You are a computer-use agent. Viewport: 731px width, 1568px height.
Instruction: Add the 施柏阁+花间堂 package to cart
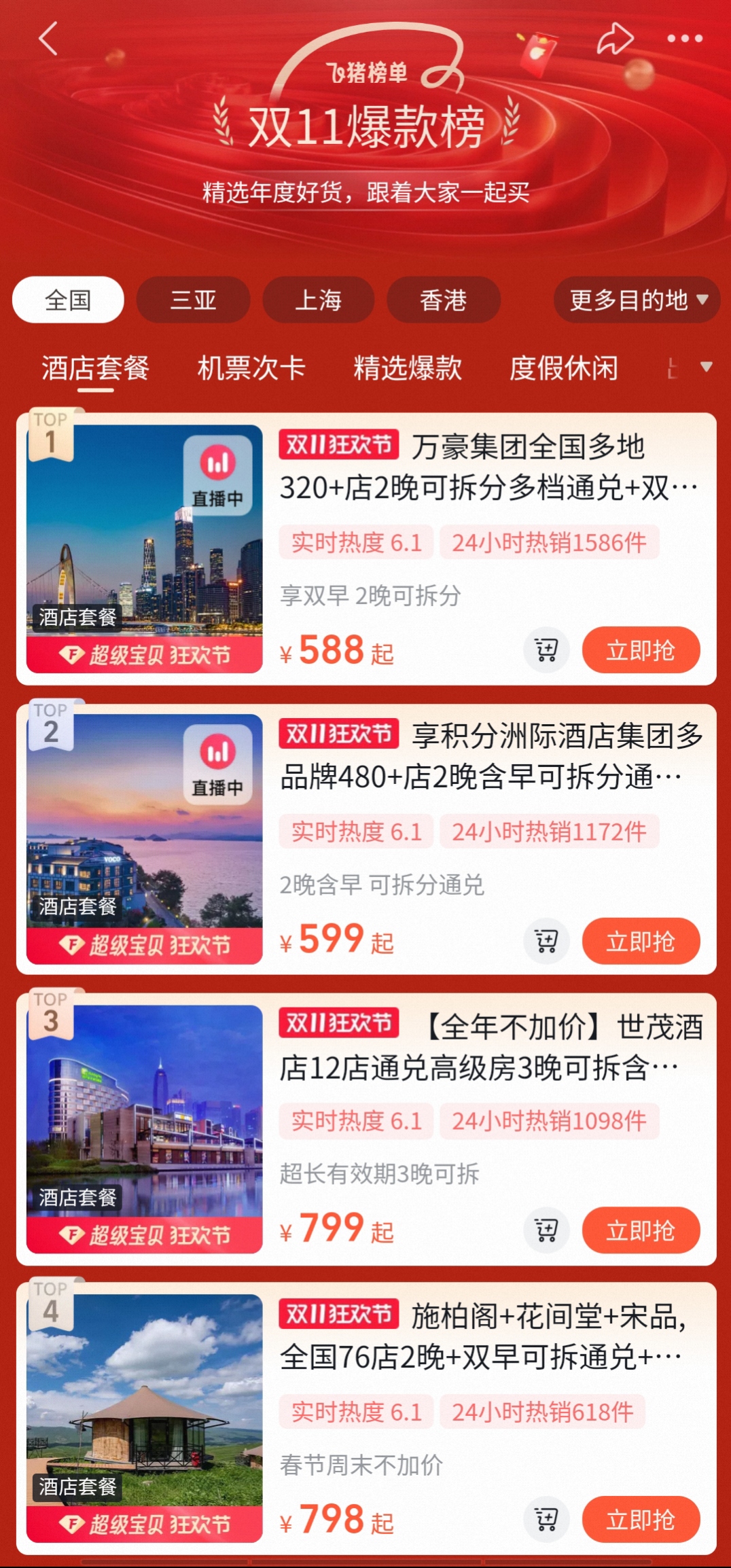coord(546,1520)
